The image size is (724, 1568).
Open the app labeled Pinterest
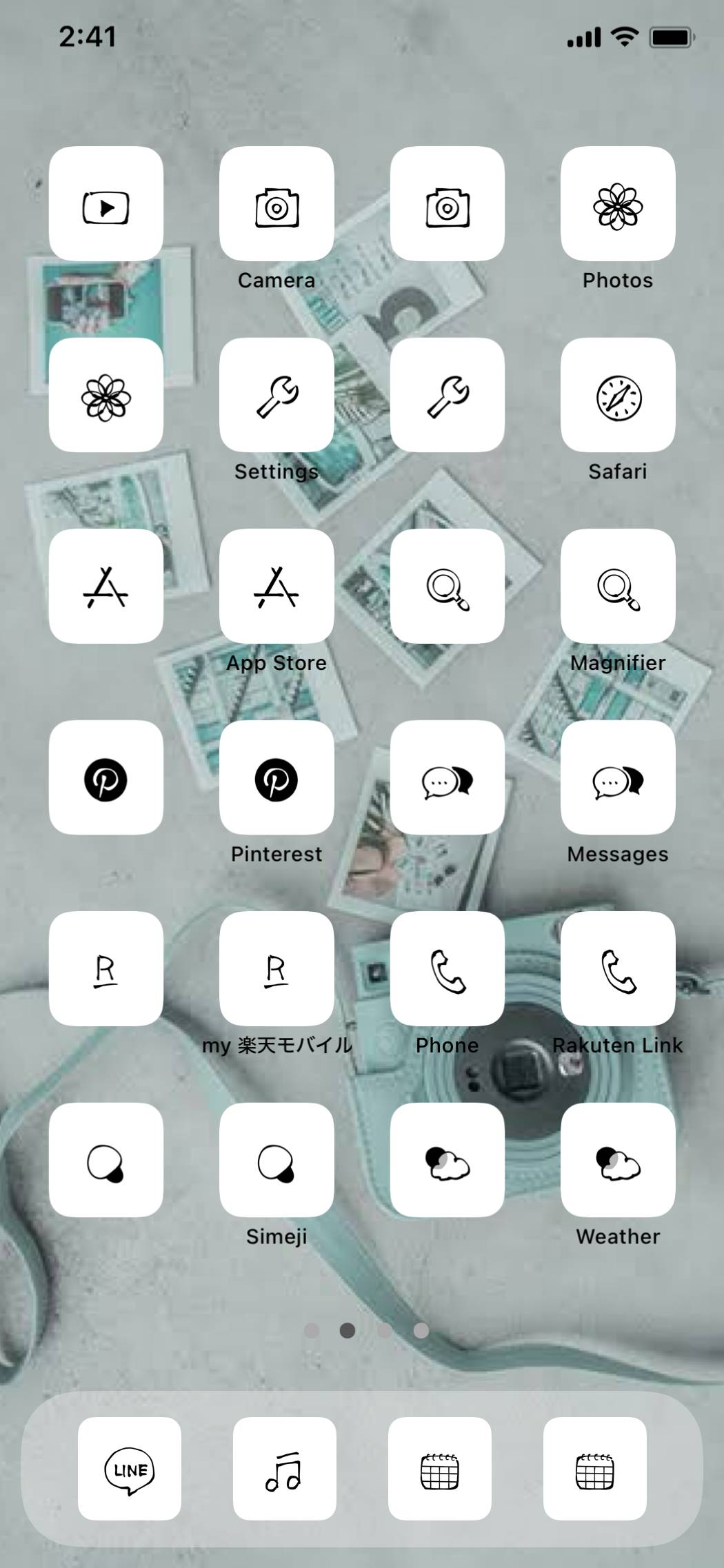coord(276,778)
